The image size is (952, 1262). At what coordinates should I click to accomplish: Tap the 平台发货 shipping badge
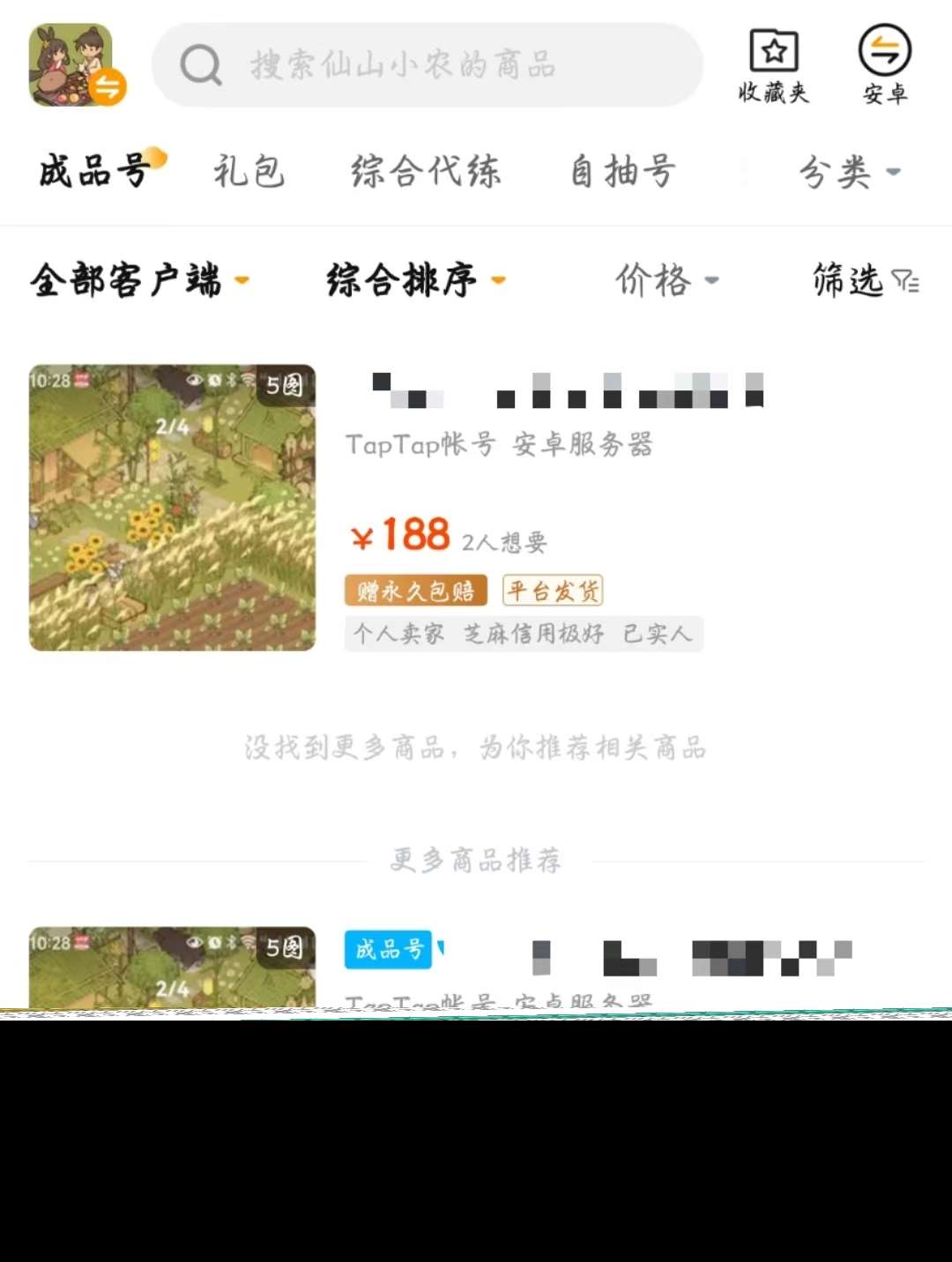[551, 590]
